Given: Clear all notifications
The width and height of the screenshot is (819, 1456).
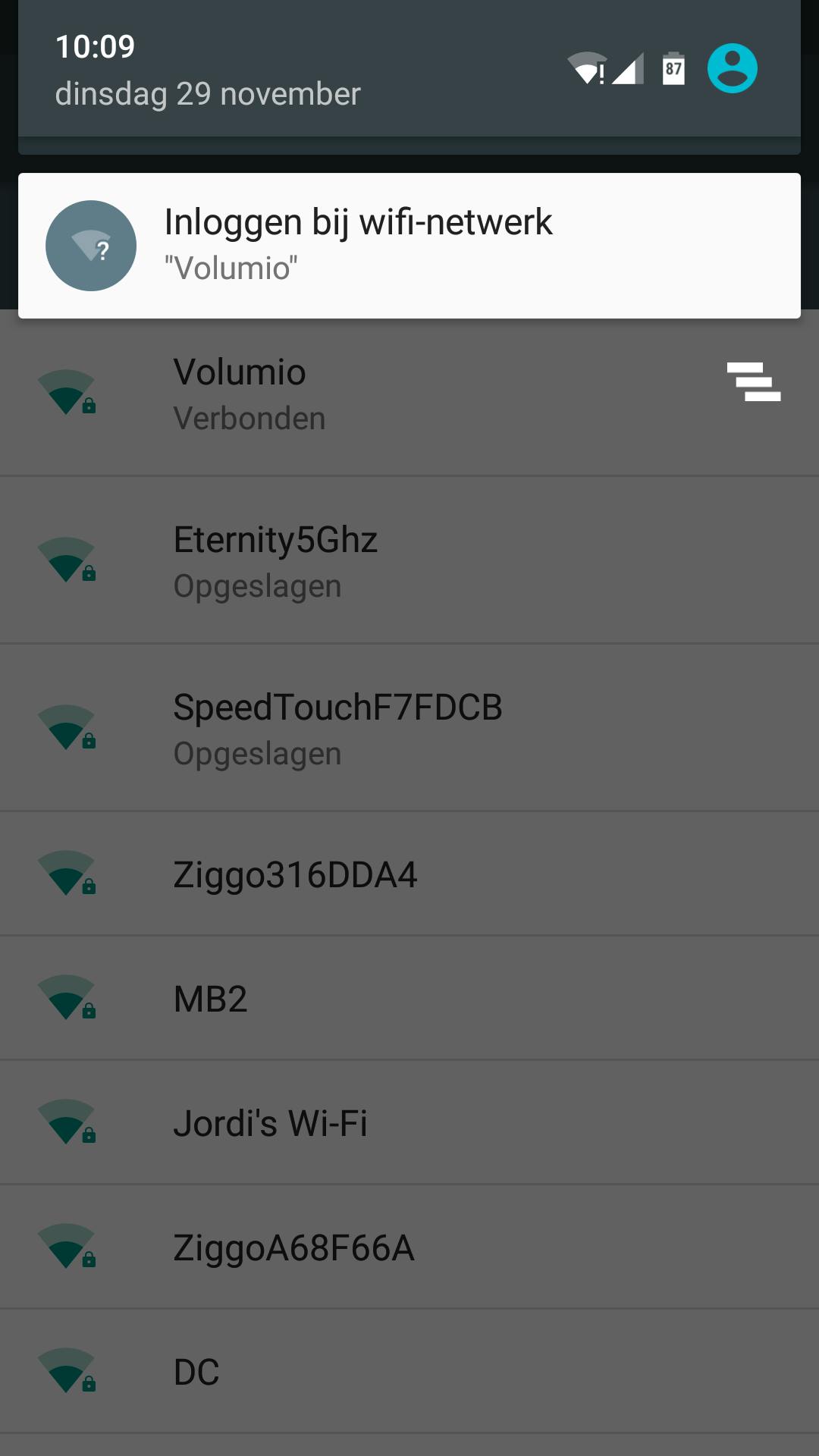Looking at the screenshot, I should coord(753,381).
